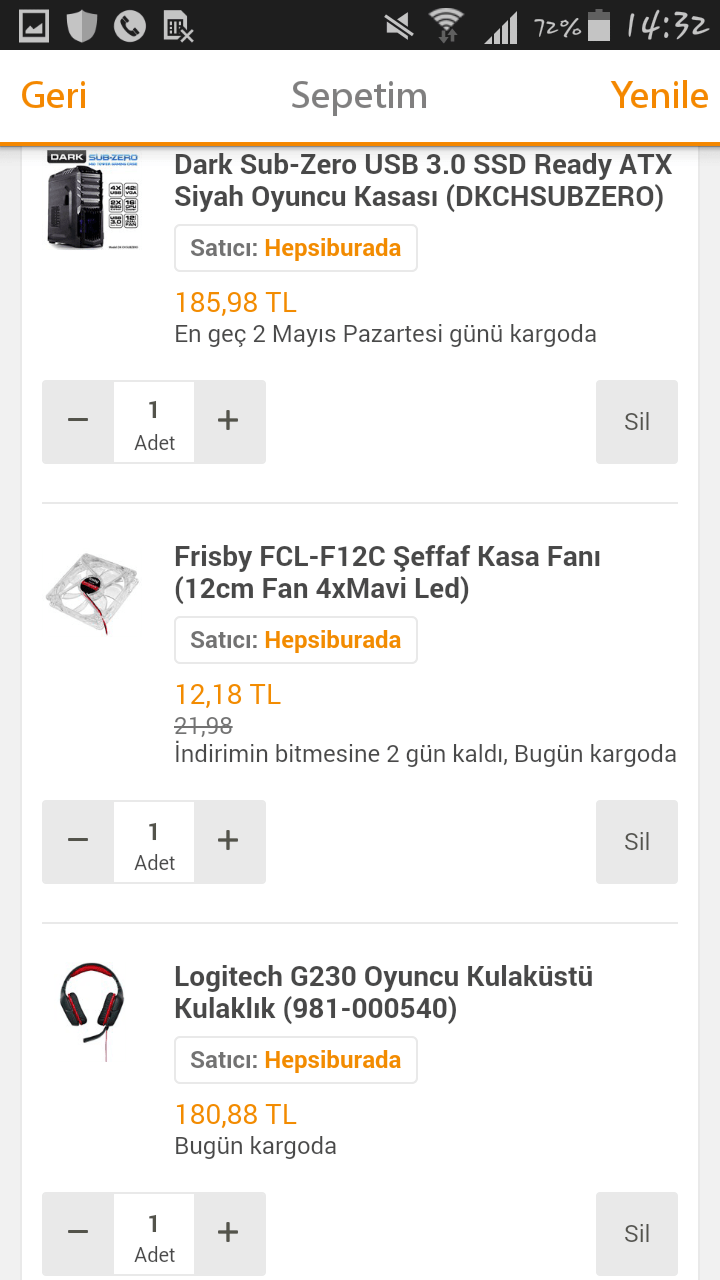View seller Hepsiburada for Dark Sub-Zero case
The width and height of the screenshot is (720, 1280).
[x=296, y=248]
